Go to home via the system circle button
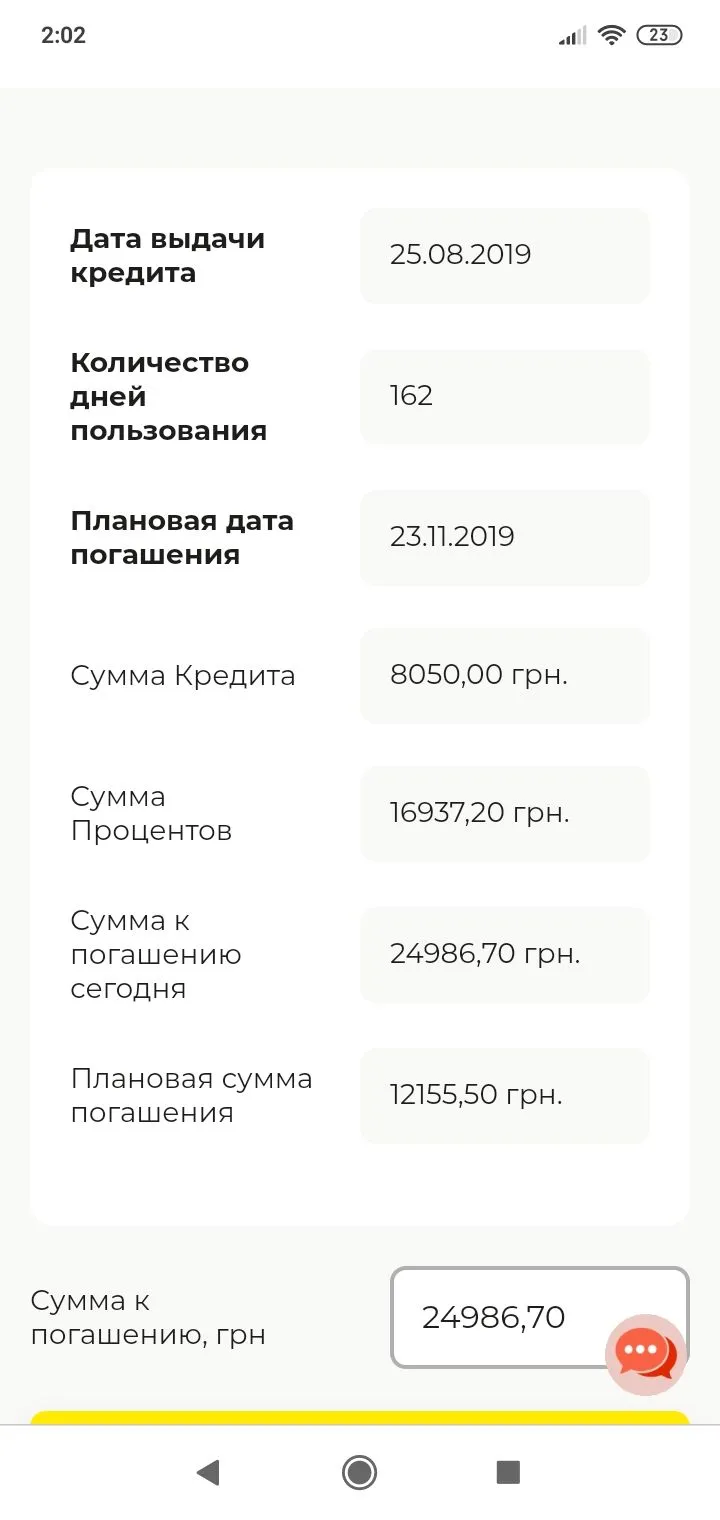This screenshot has width=720, height=1520. click(359, 1472)
